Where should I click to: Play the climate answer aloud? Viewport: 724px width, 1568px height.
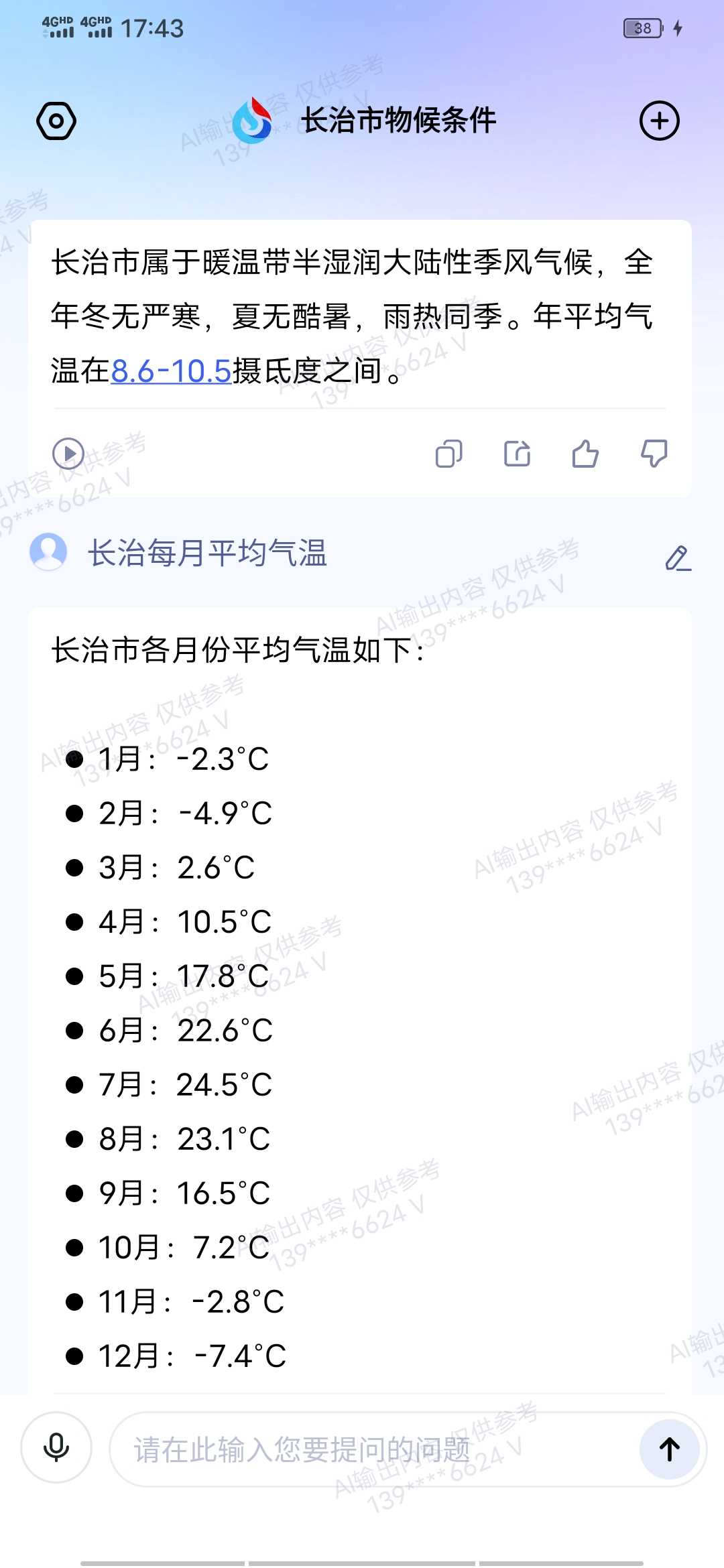pyautogui.click(x=68, y=454)
